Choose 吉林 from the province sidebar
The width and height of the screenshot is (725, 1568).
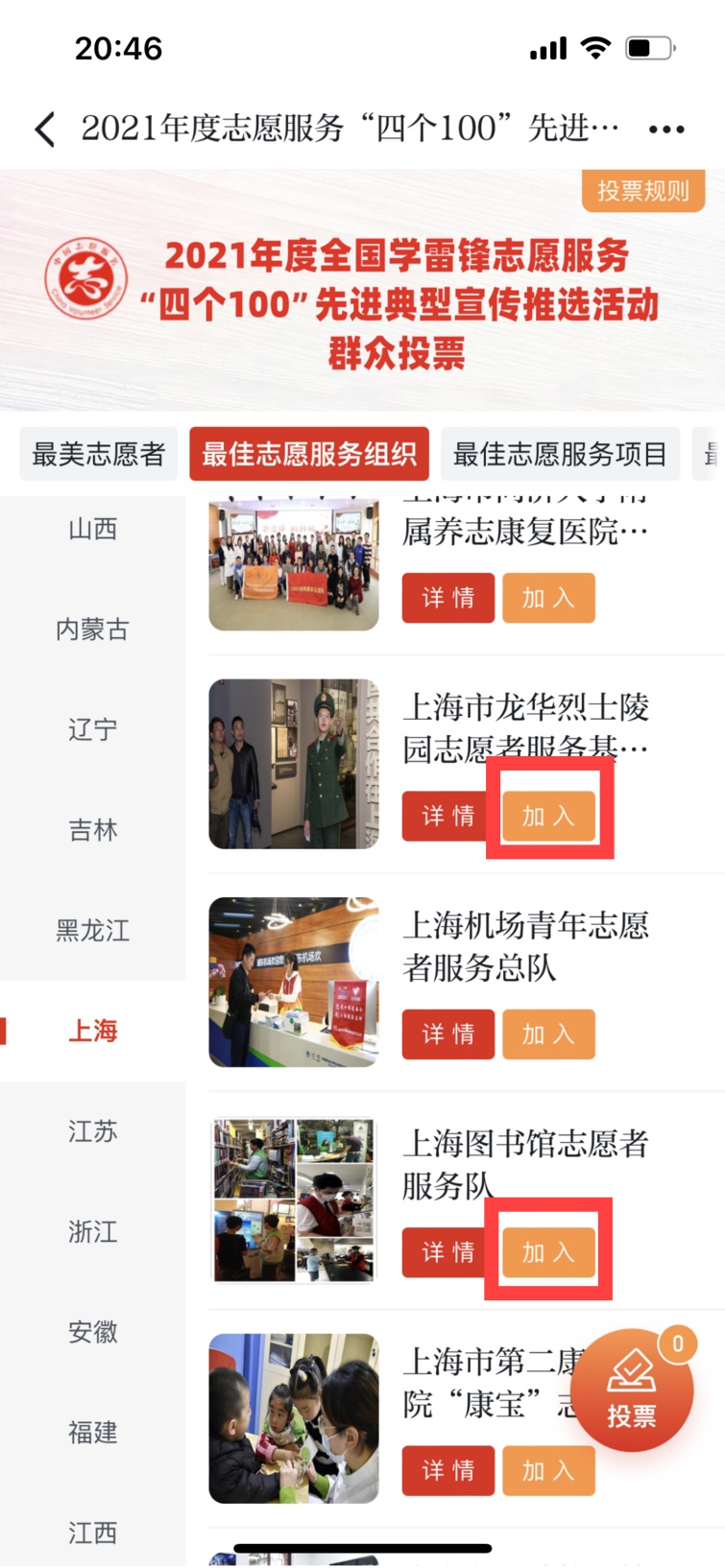tap(93, 830)
